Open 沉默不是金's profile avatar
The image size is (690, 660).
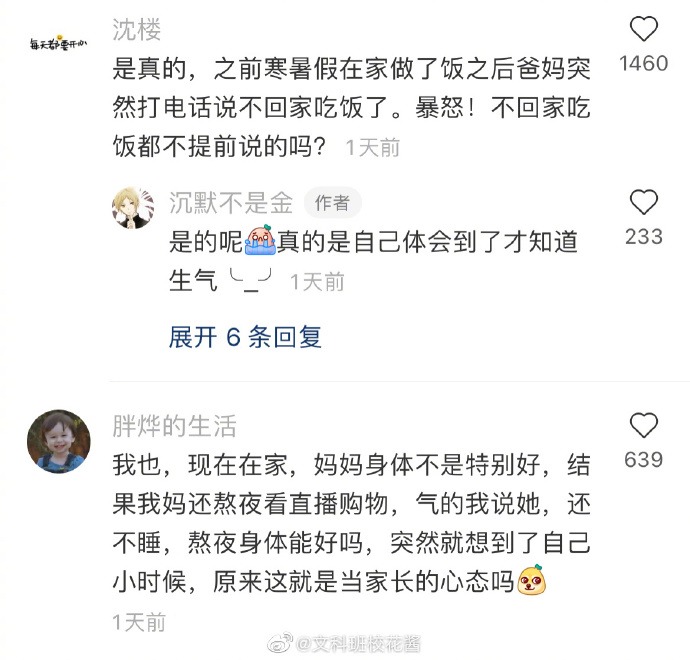coord(132,206)
